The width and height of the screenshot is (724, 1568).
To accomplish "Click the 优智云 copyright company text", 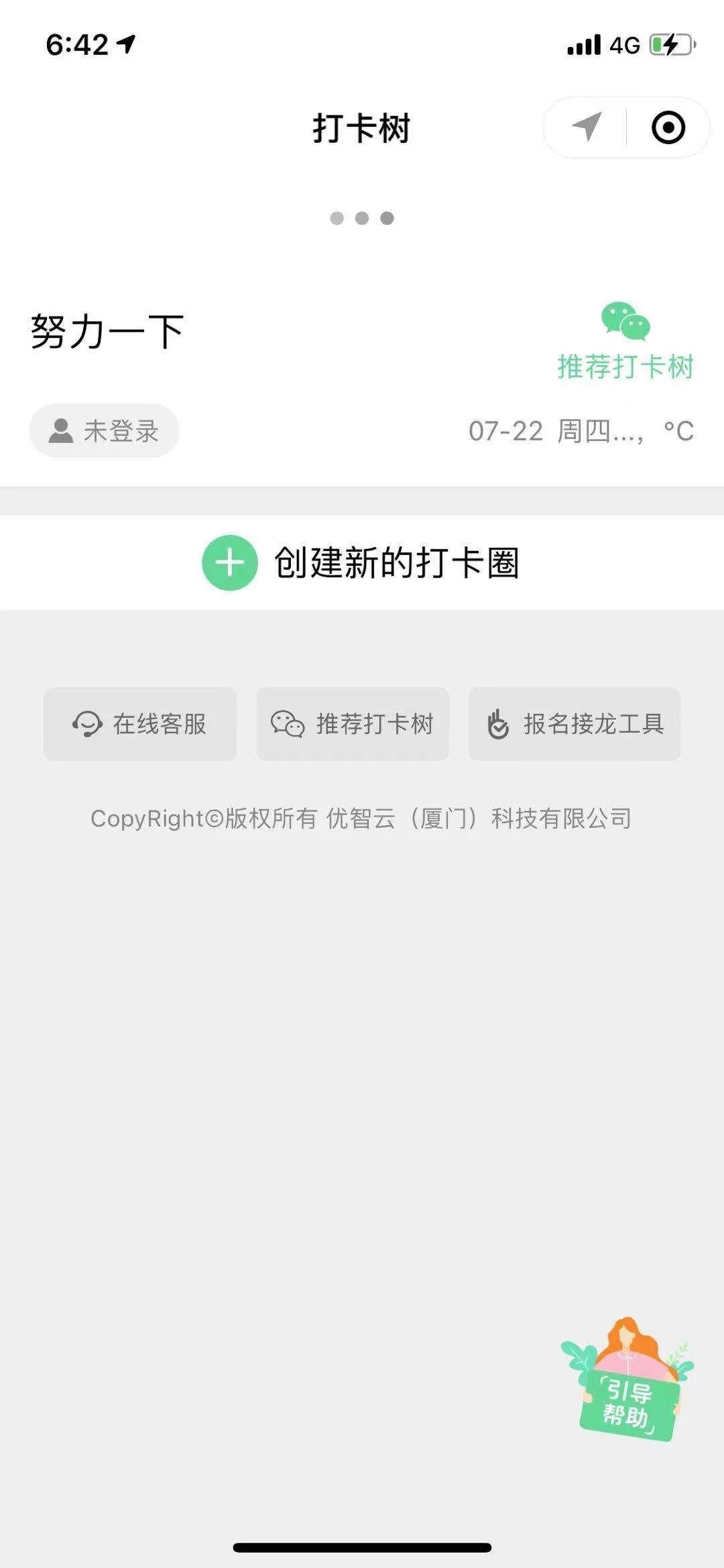I will [362, 818].
